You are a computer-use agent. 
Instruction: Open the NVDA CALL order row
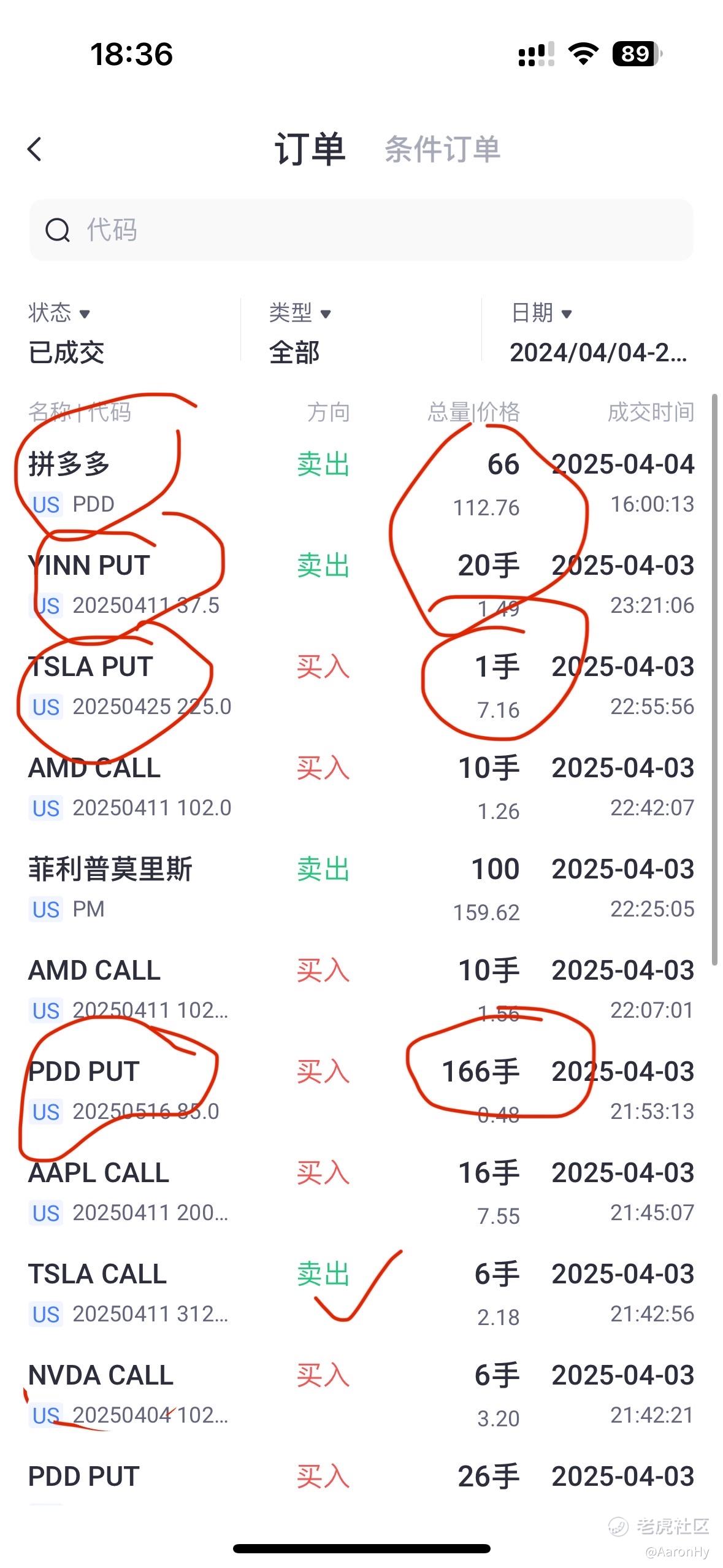pyautogui.click(x=361, y=1394)
